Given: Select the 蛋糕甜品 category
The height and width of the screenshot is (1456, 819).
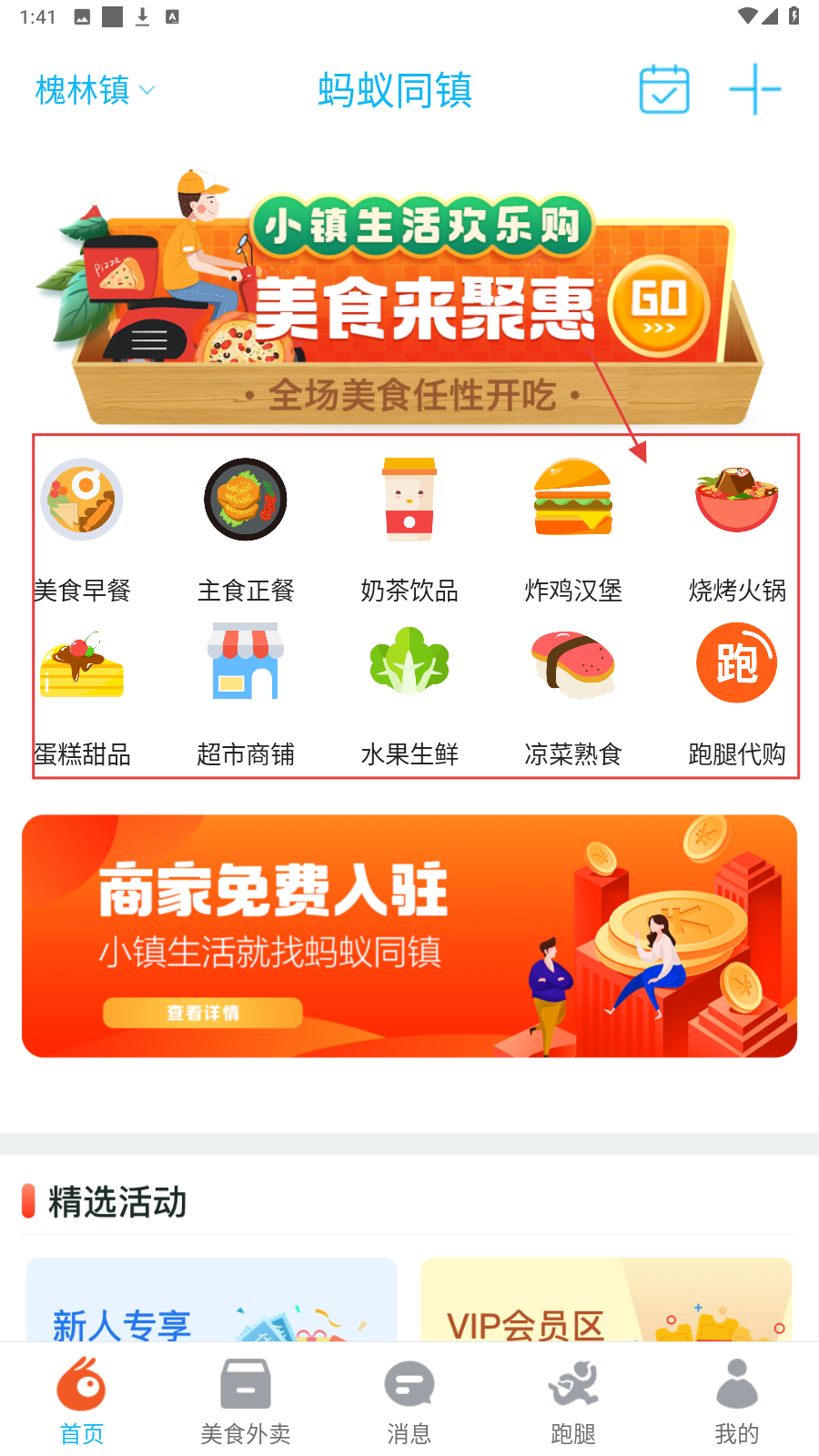Looking at the screenshot, I should pyautogui.click(x=82, y=693).
